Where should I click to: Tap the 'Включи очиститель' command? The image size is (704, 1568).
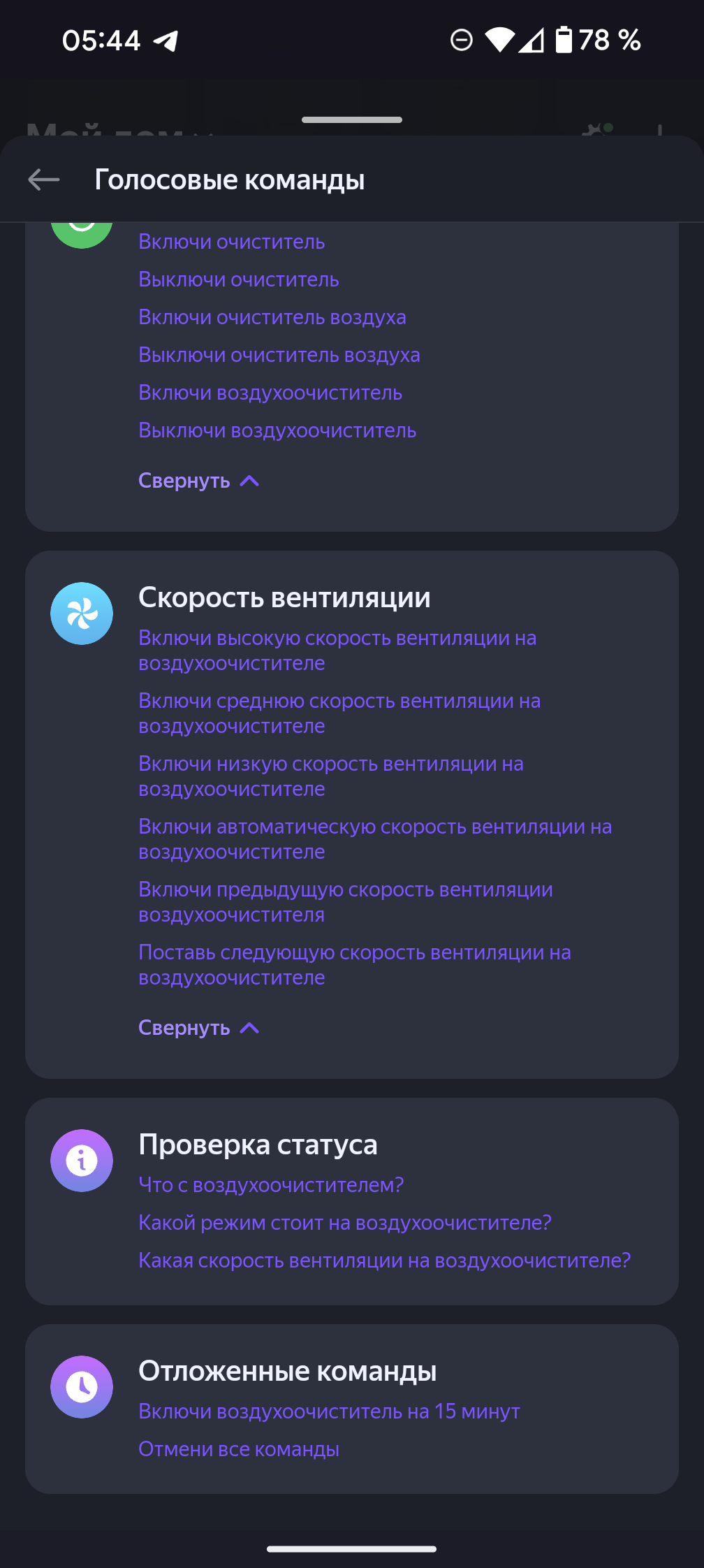(231, 242)
